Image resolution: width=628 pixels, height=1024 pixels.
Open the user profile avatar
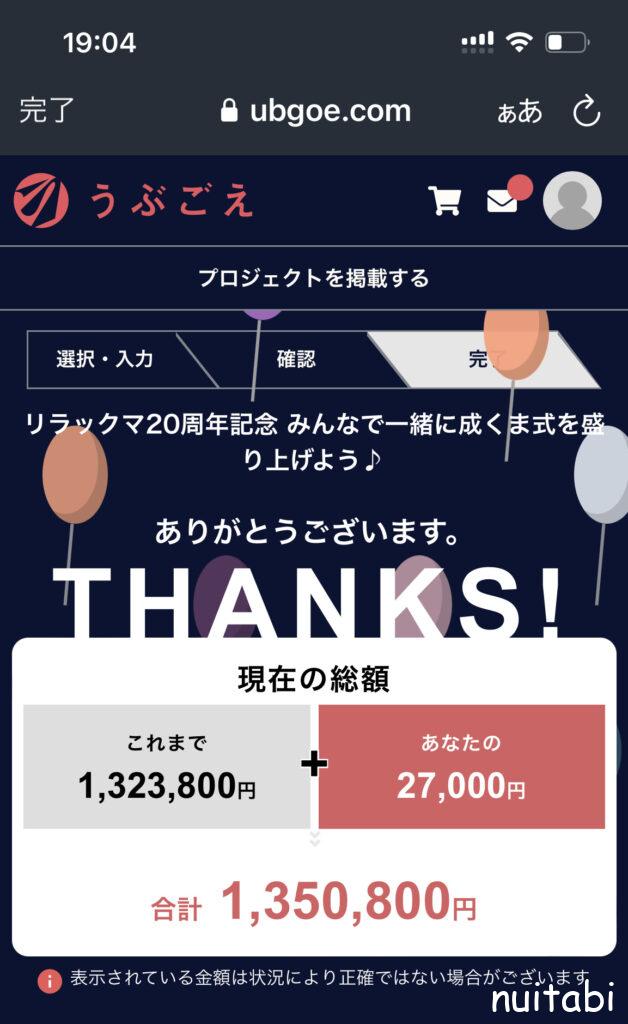[x=572, y=201]
